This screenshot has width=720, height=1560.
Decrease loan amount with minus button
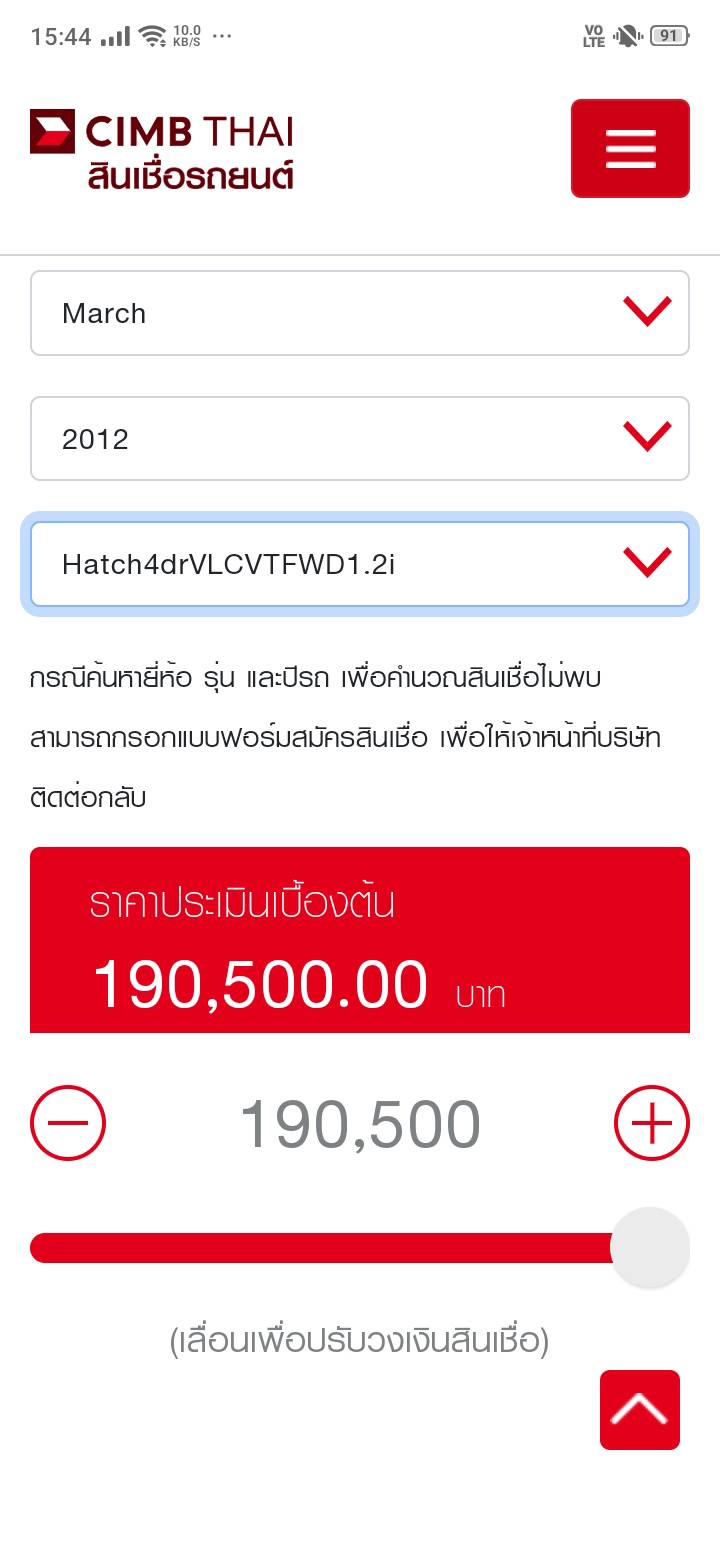coord(68,1123)
